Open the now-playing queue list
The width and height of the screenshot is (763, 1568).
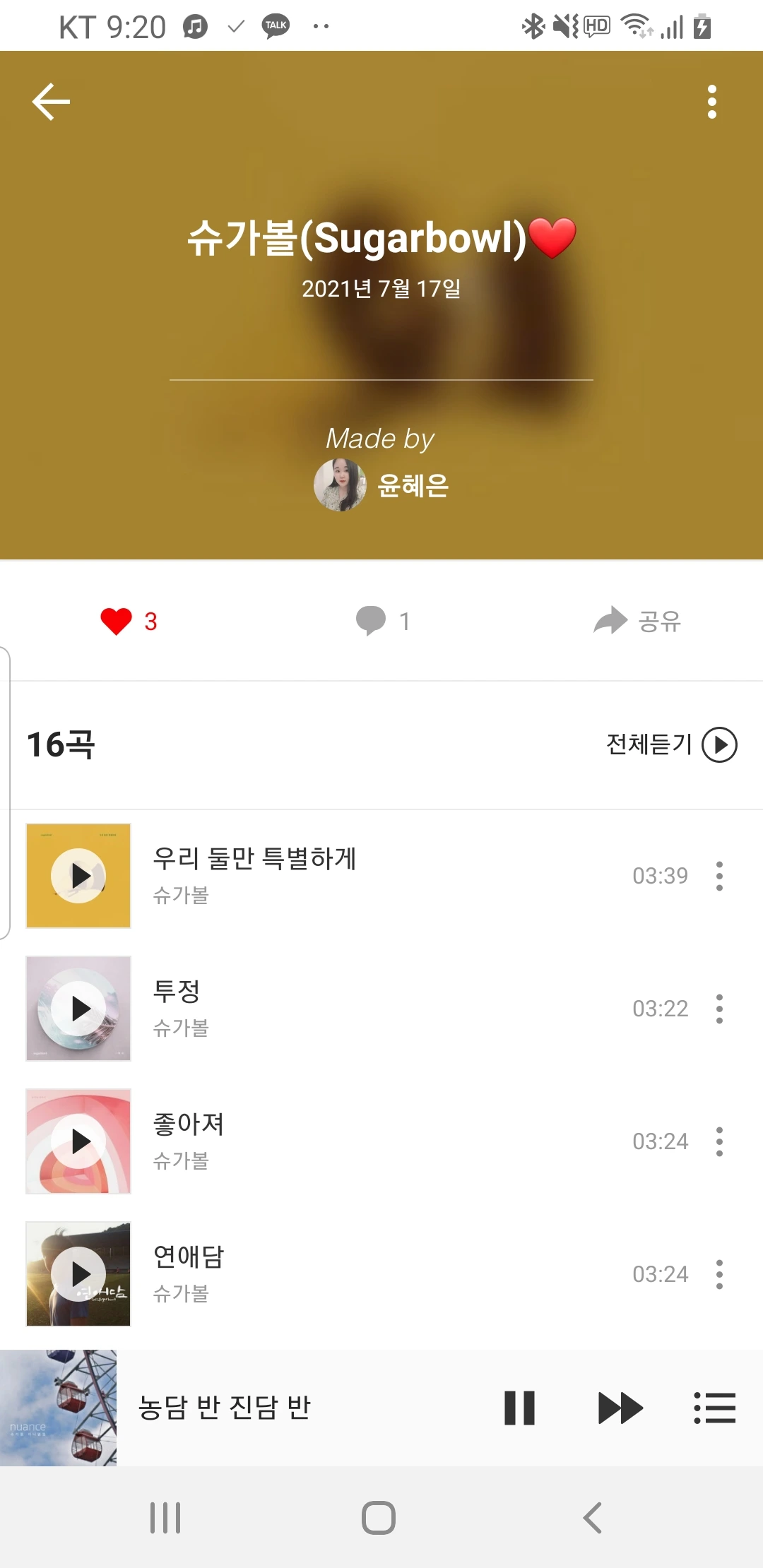714,1408
